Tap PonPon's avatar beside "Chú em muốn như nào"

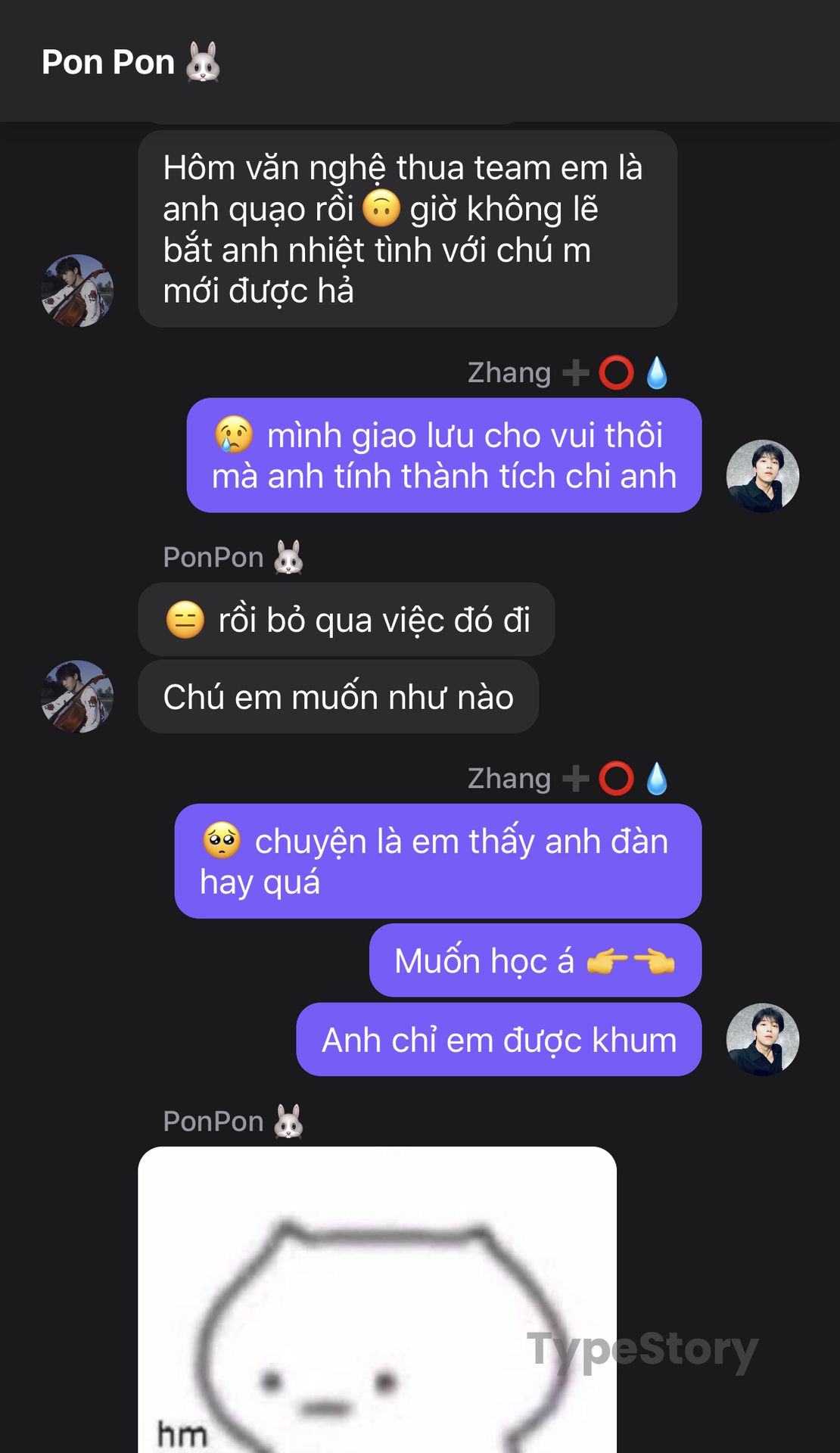pos(77,696)
